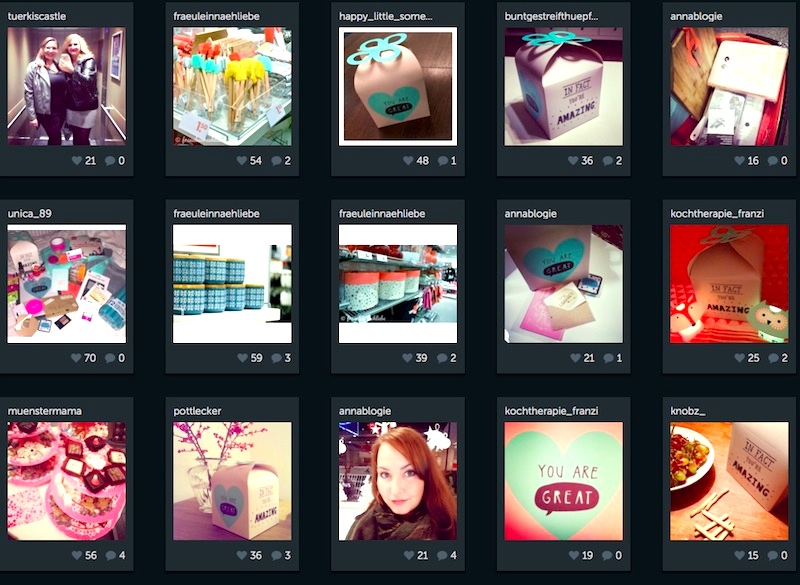
Task: Open muenstermama's cake stand photo
Action: 66,481
